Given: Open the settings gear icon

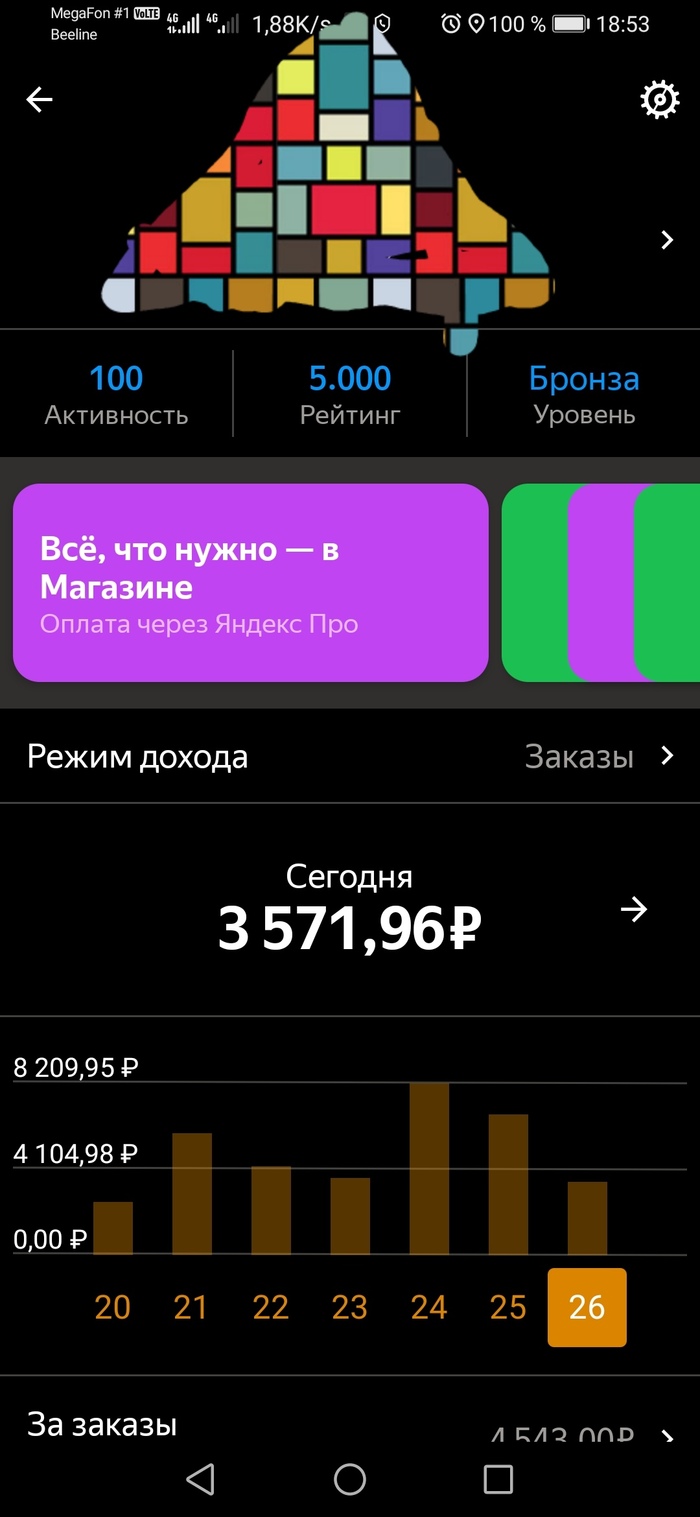Looking at the screenshot, I should point(659,100).
